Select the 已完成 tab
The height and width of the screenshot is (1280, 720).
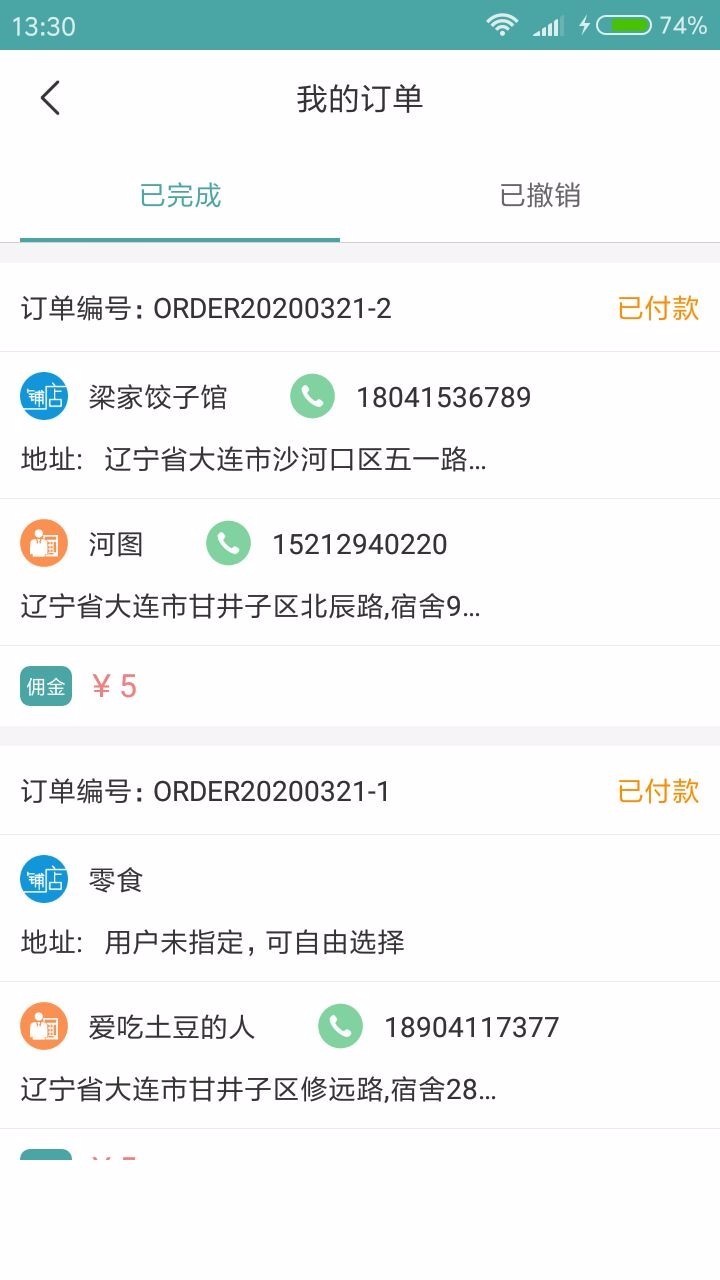click(180, 195)
